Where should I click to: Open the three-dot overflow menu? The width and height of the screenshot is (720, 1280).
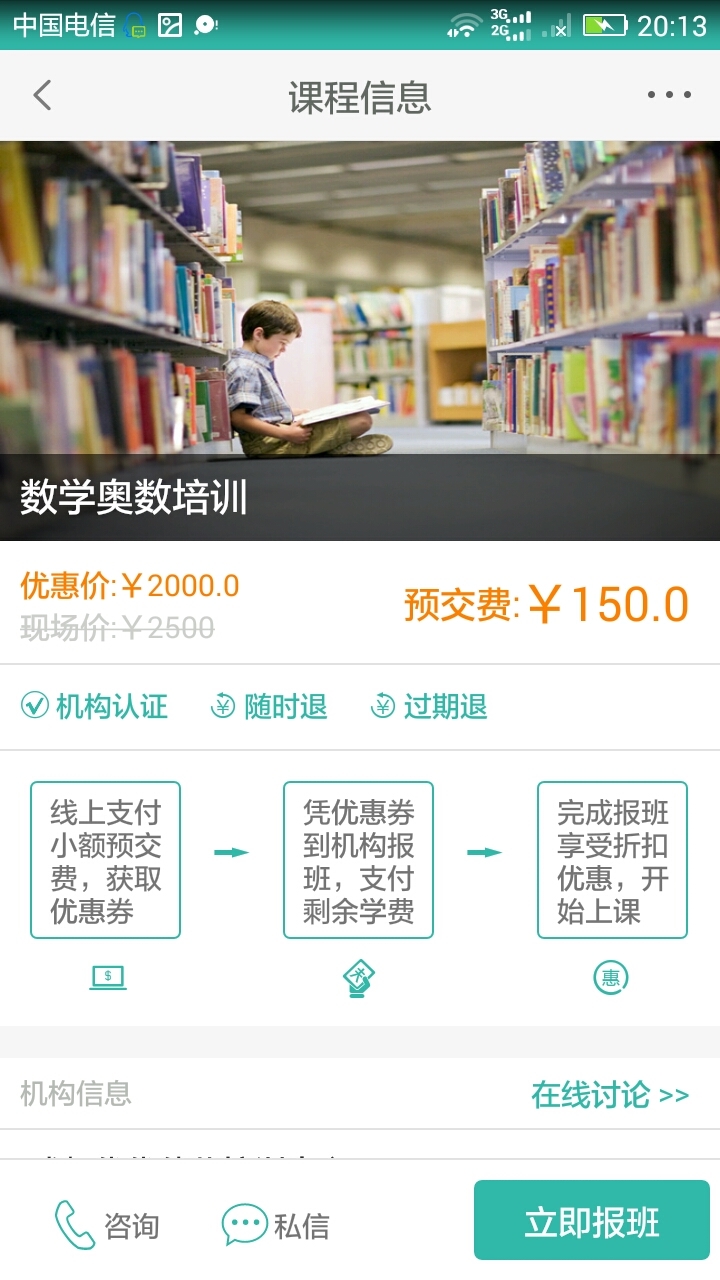(x=668, y=96)
